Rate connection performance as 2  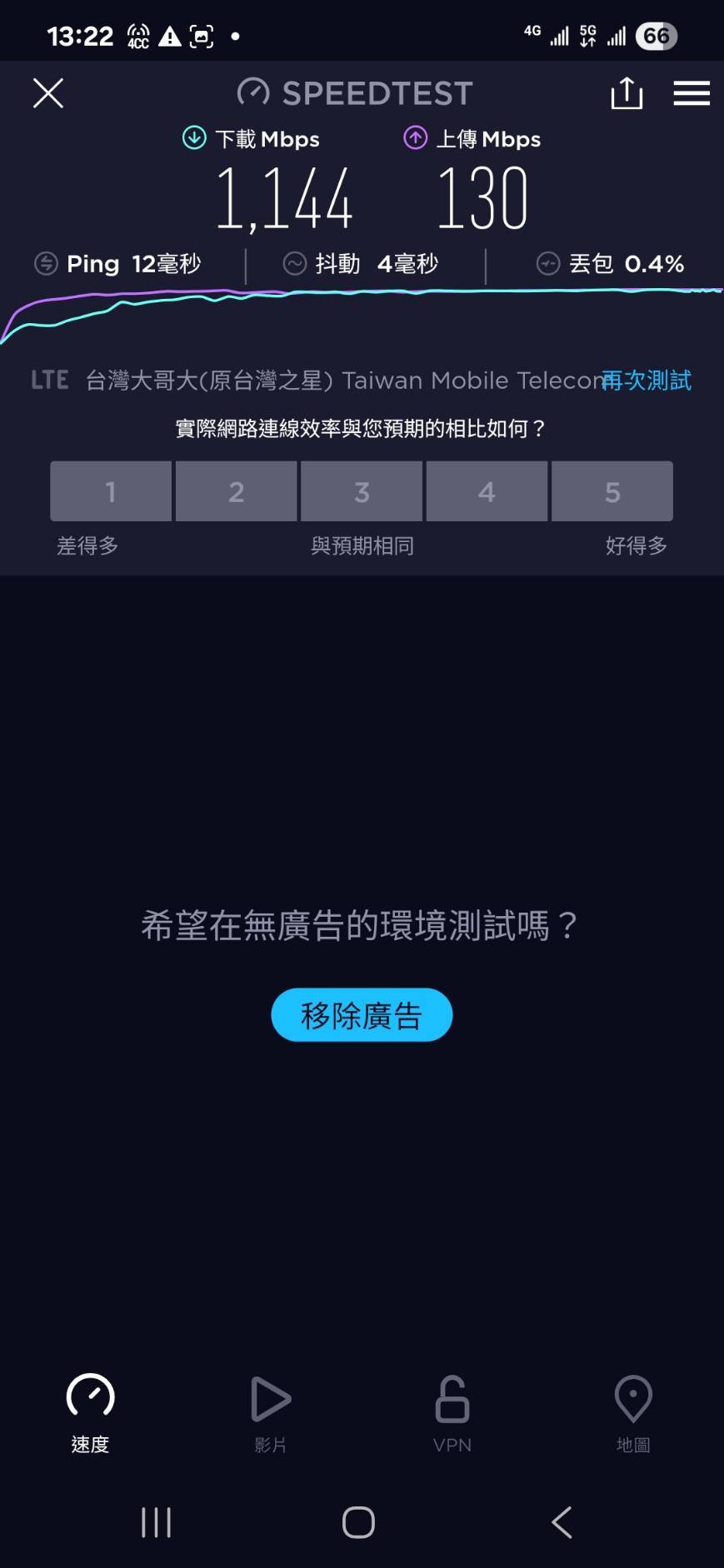[x=237, y=491]
